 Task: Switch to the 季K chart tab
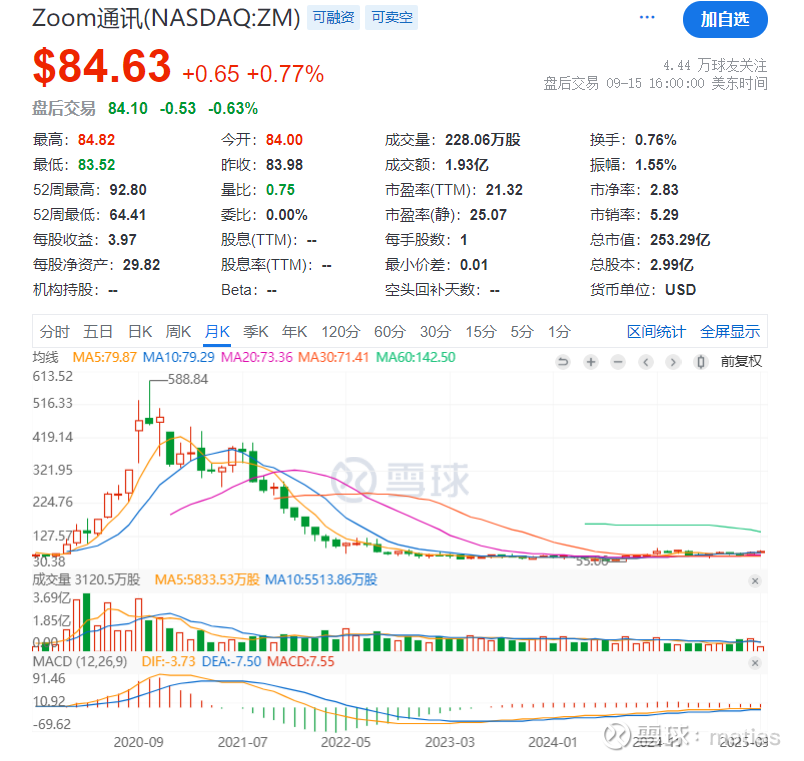[x=256, y=332]
